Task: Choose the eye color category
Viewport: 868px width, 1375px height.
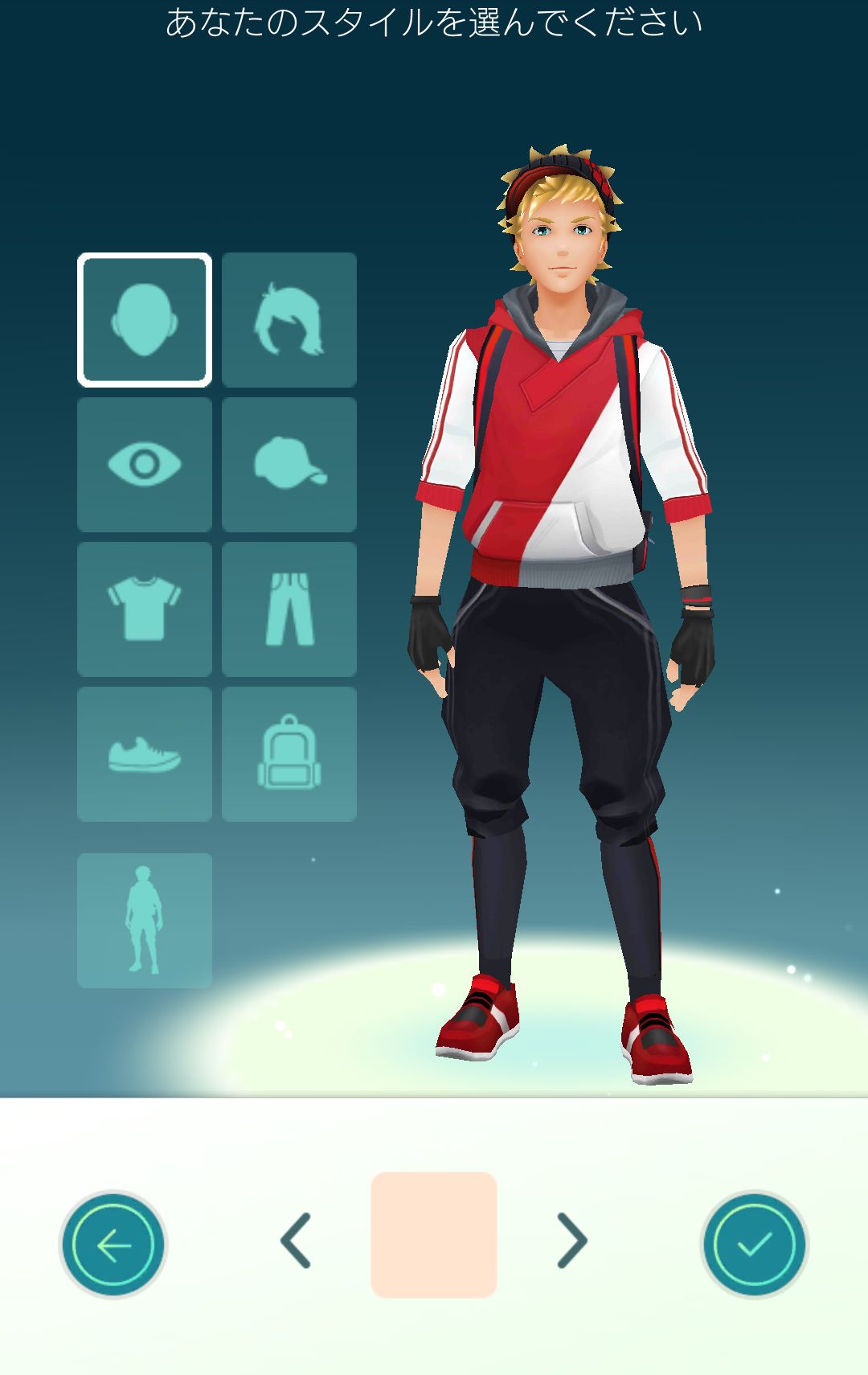Action: tap(145, 465)
